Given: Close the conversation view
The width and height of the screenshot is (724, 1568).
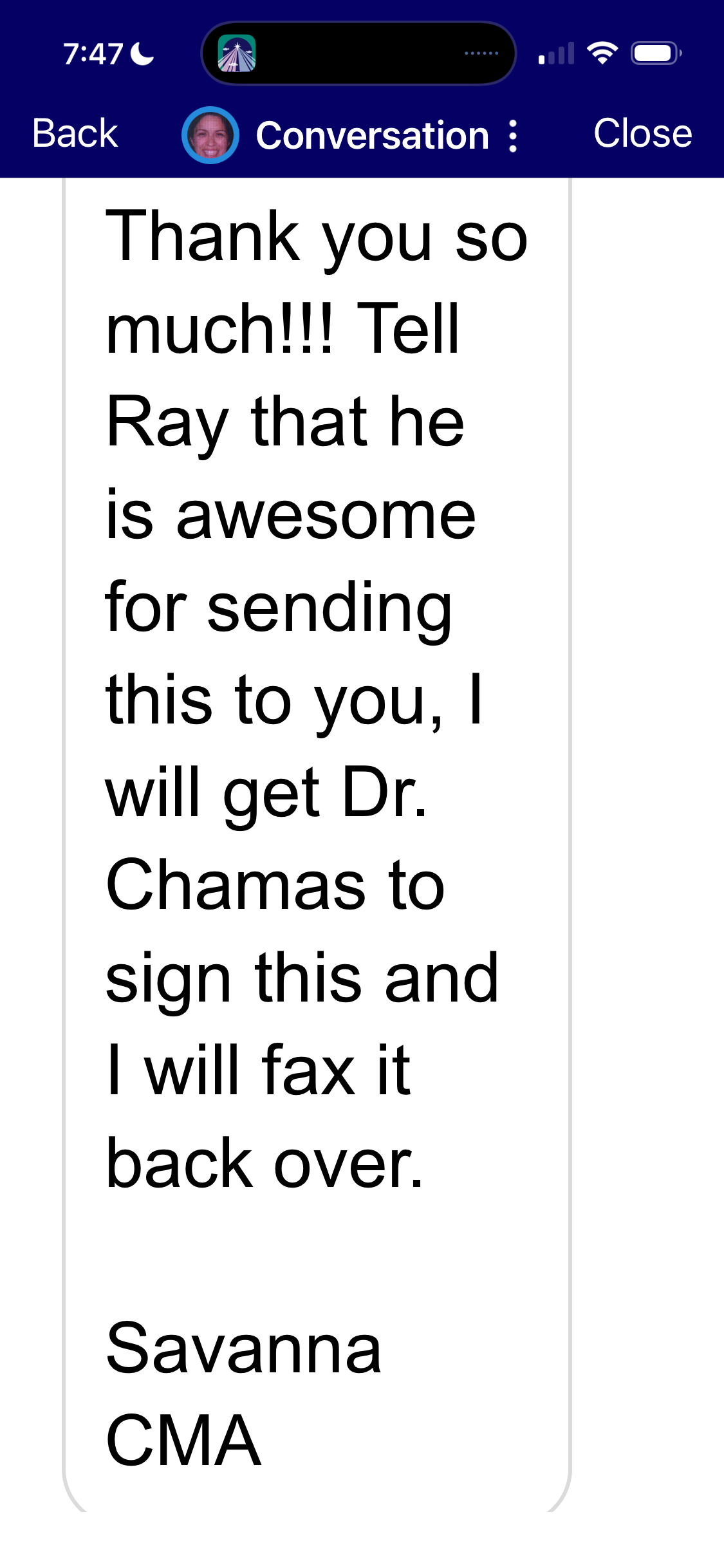Looking at the screenshot, I should (x=642, y=134).
